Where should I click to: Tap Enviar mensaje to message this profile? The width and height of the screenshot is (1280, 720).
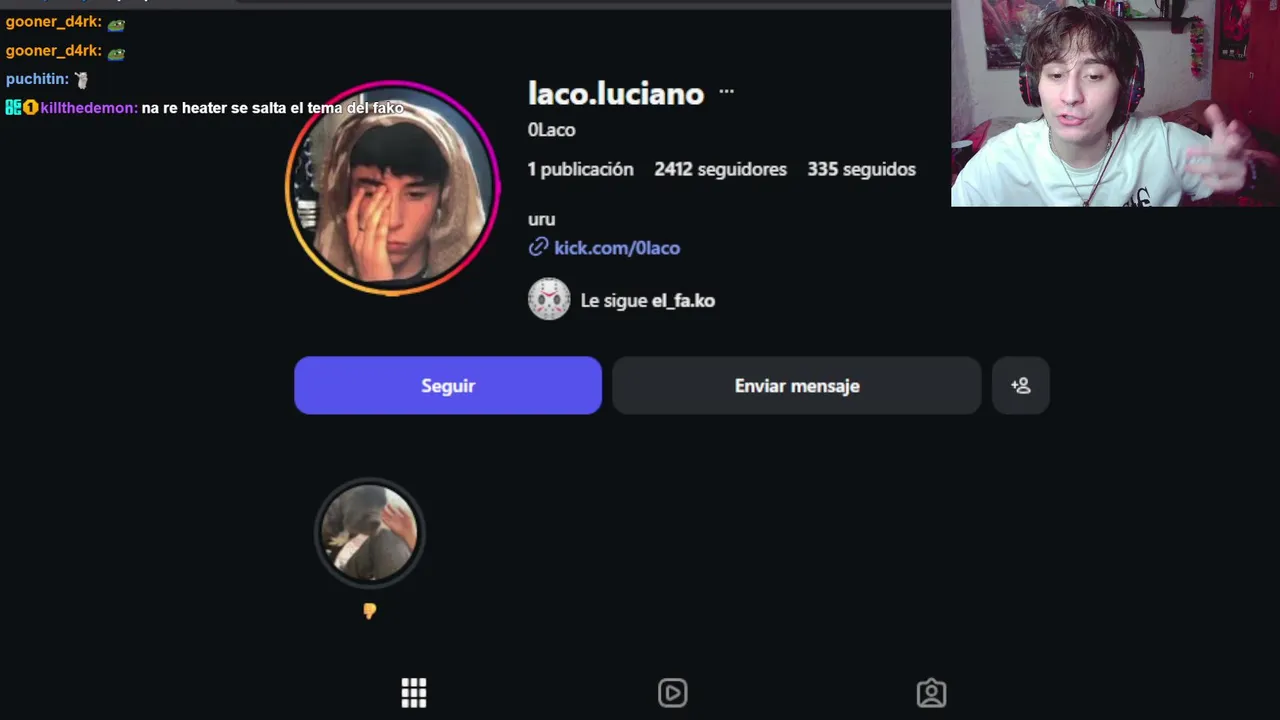click(x=796, y=386)
